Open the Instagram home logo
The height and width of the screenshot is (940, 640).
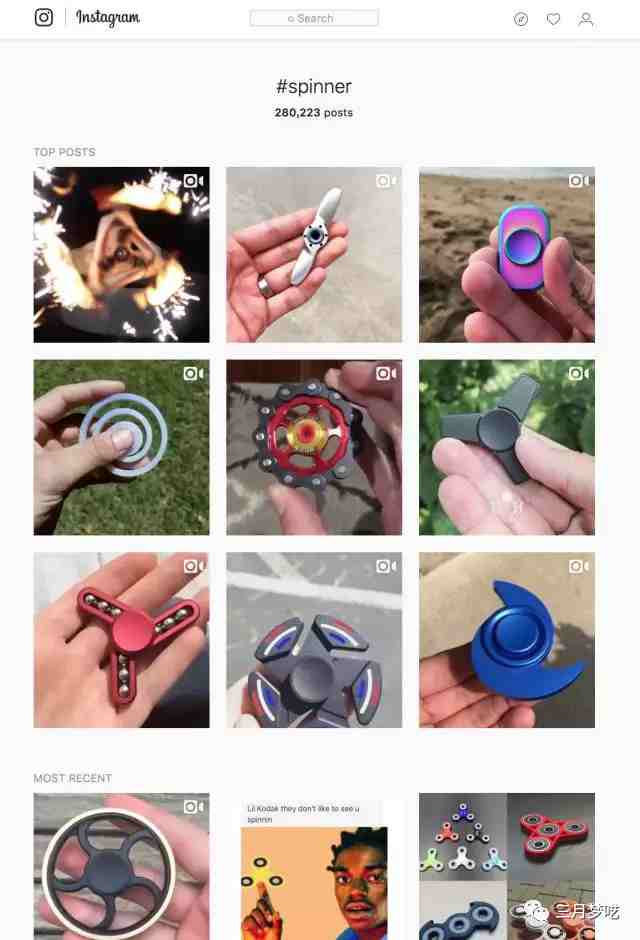(x=44, y=18)
